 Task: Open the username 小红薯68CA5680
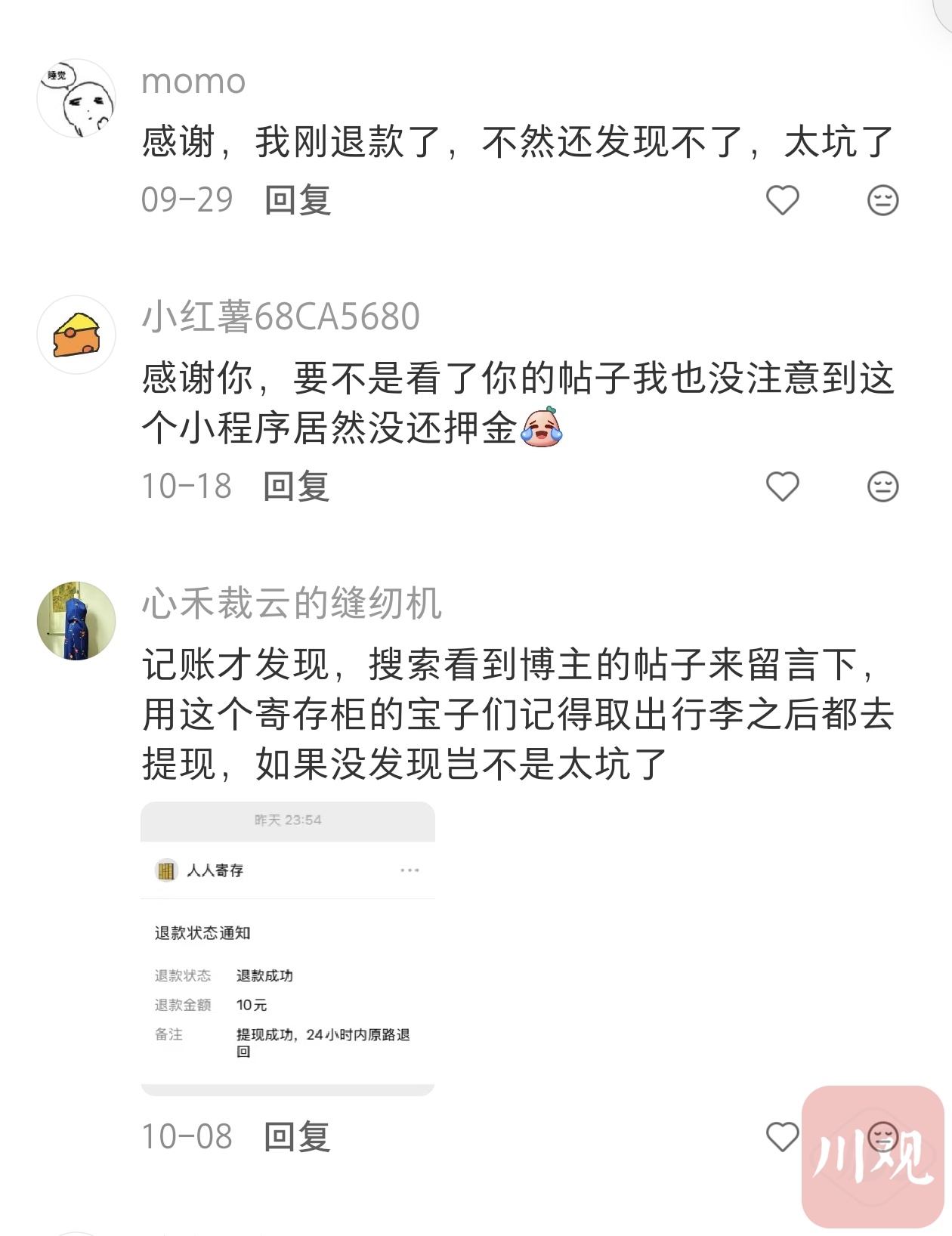280,317
